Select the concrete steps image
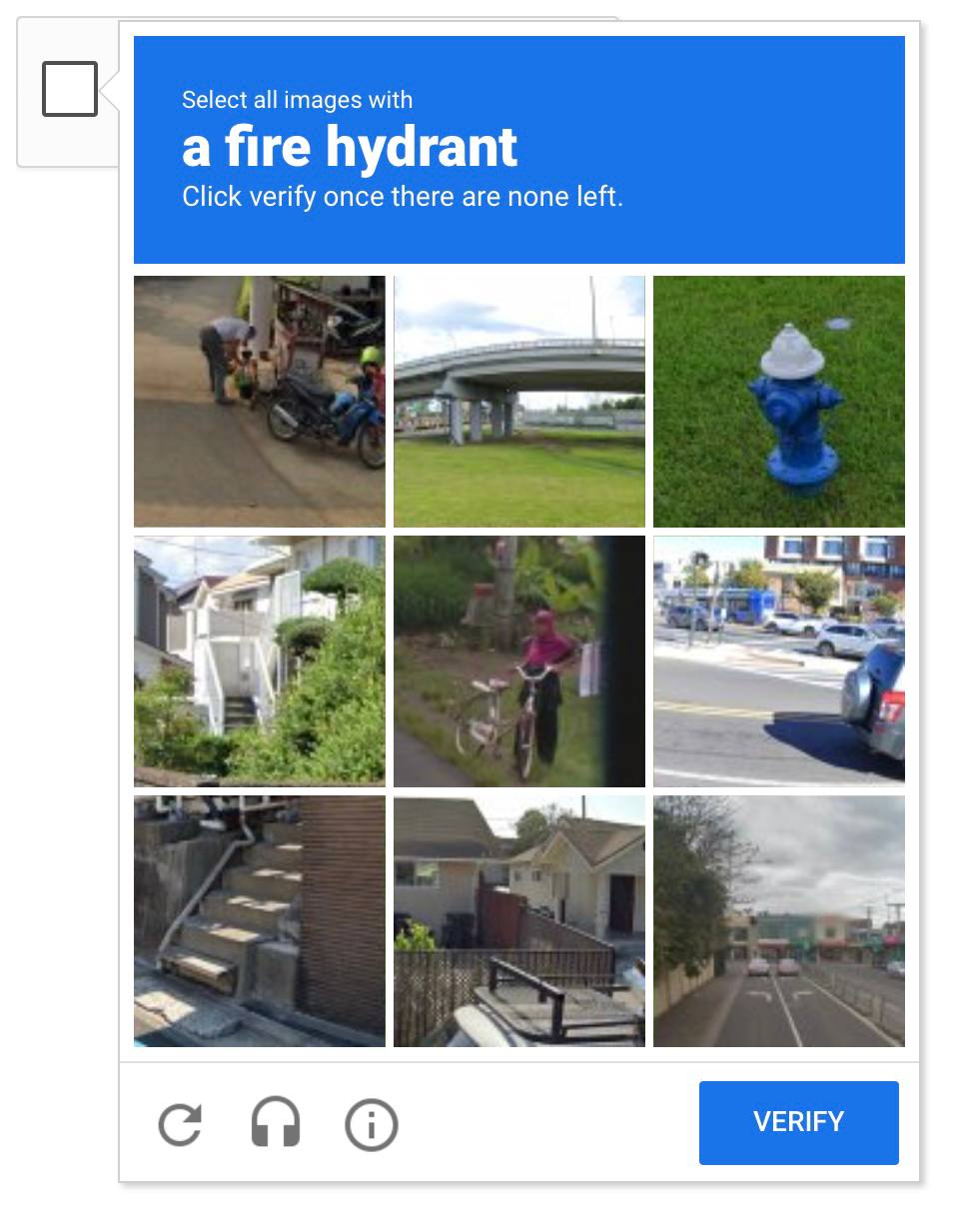 point(260,920)
